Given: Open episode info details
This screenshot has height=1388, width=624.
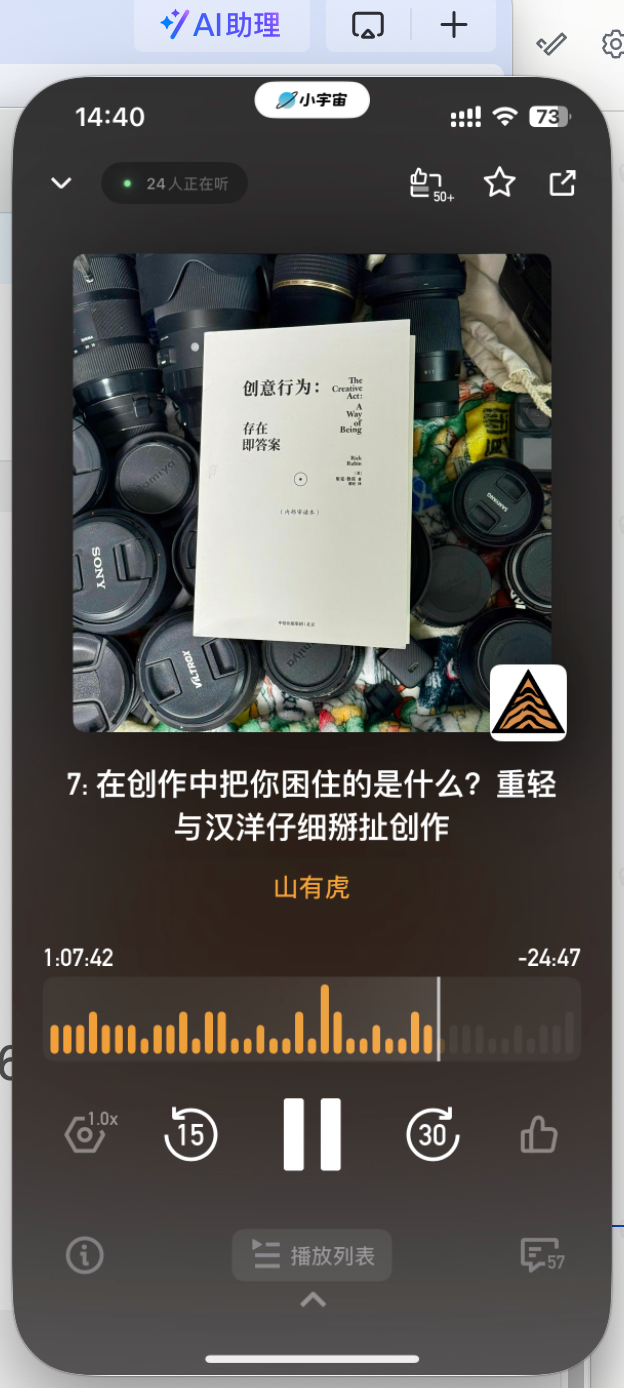Looking at the screenshot, I should (85, 1255).
